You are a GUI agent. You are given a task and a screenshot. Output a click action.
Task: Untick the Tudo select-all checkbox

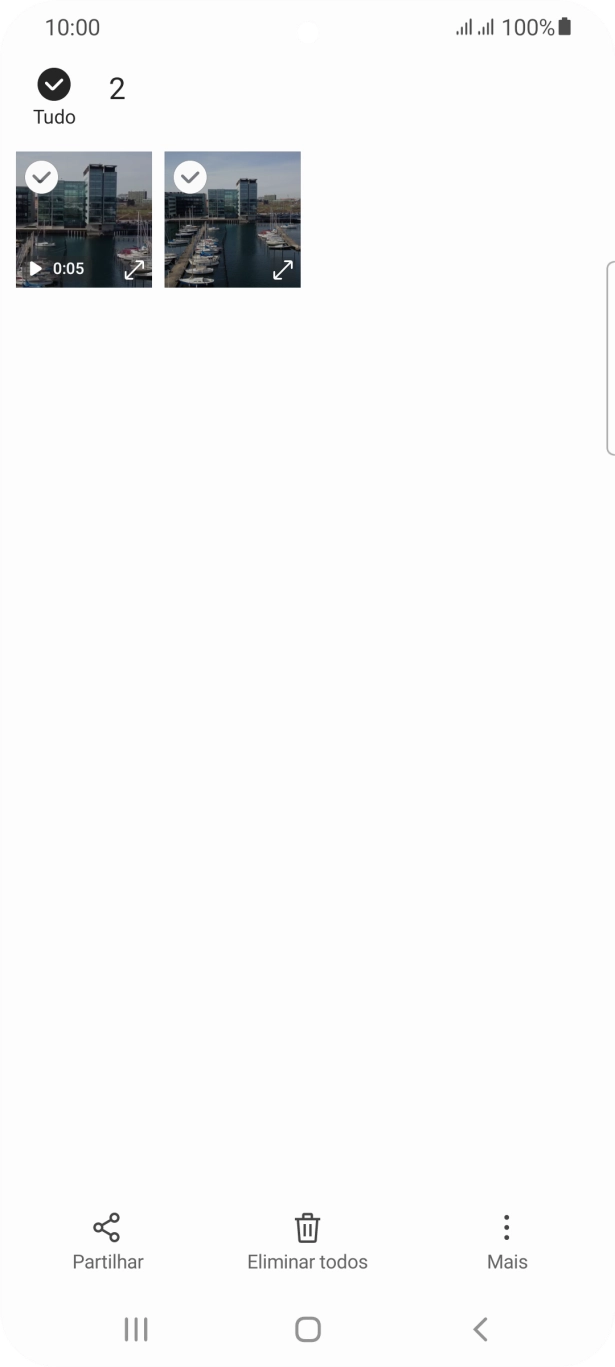(x=54, y=85)
